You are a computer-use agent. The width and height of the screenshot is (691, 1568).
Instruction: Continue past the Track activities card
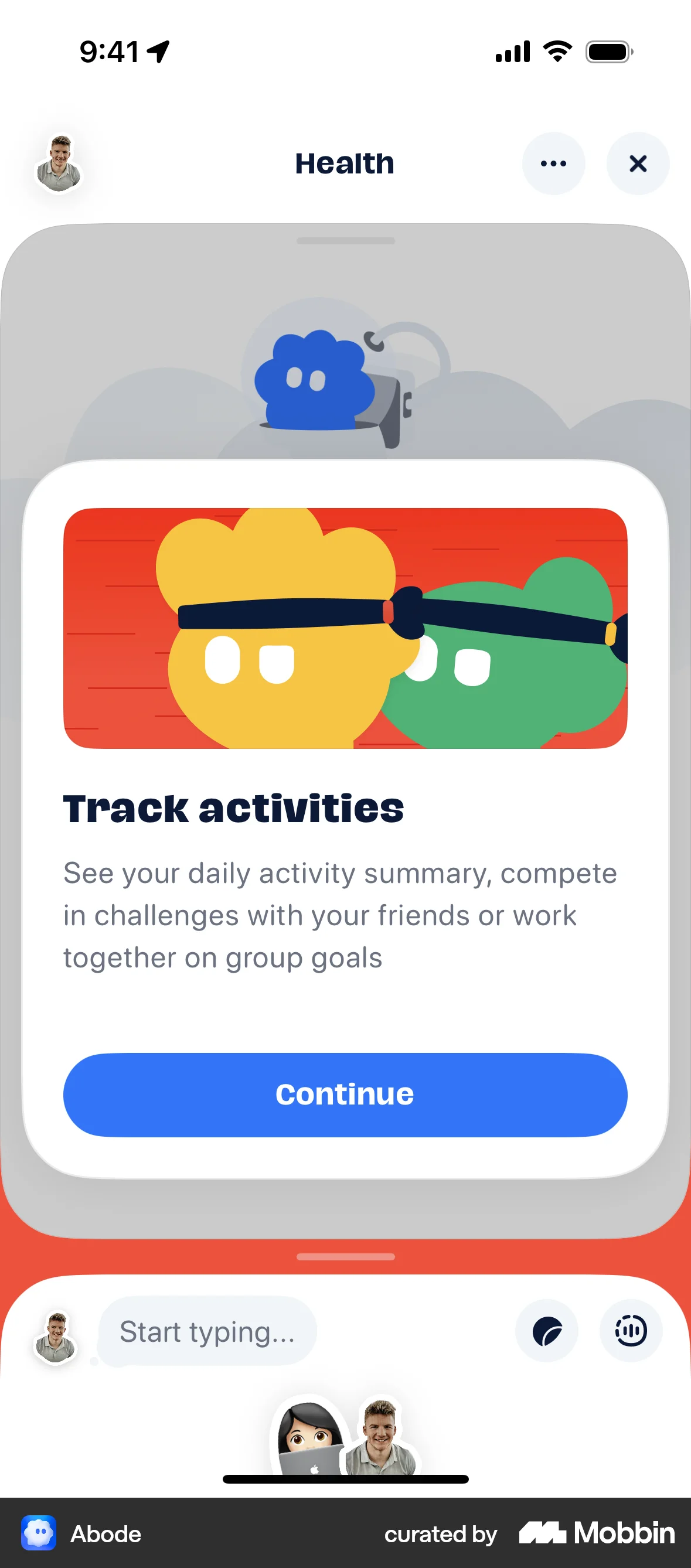[x=345, y=1094]
